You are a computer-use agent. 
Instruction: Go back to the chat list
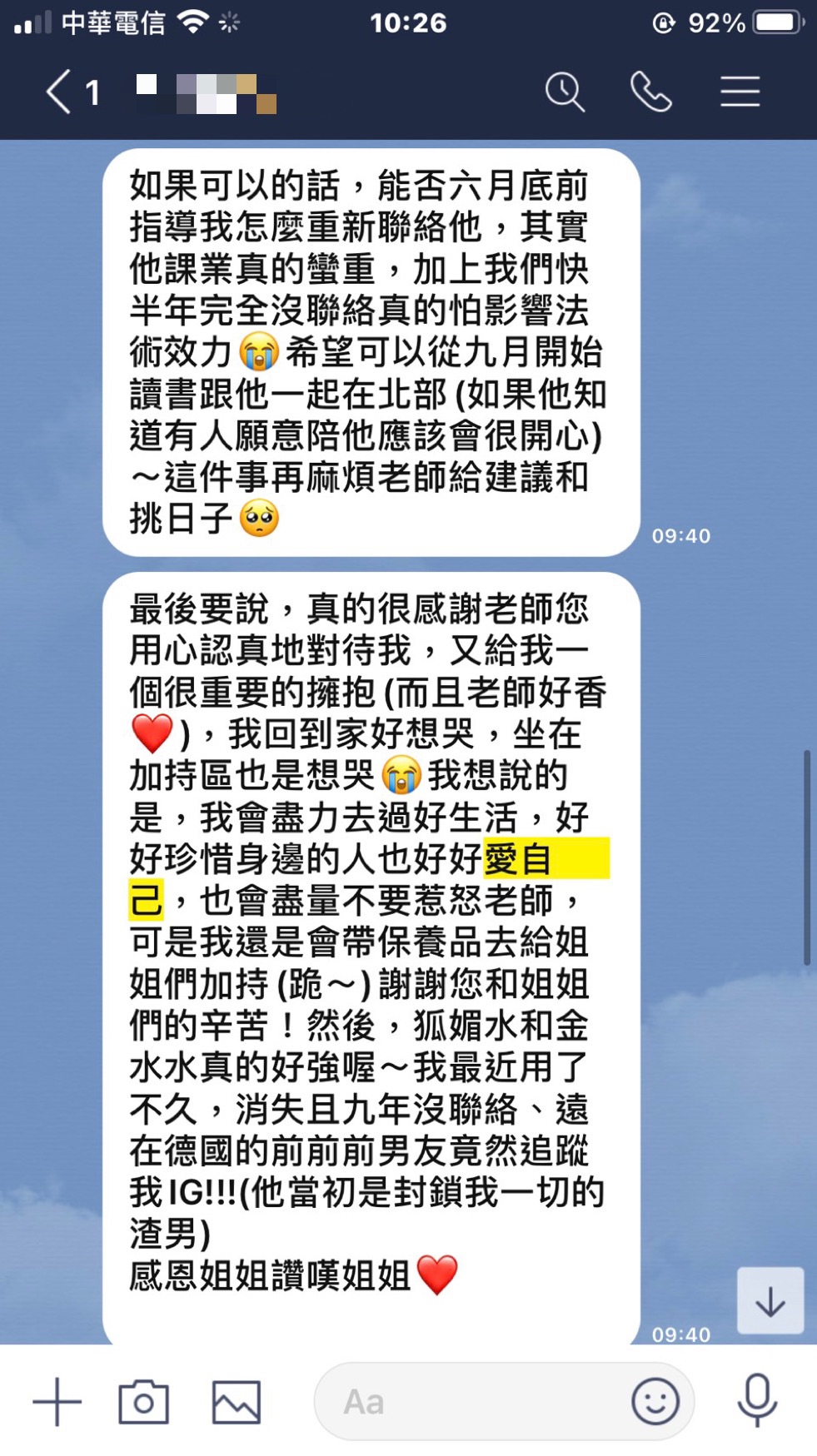pos(60,92)
